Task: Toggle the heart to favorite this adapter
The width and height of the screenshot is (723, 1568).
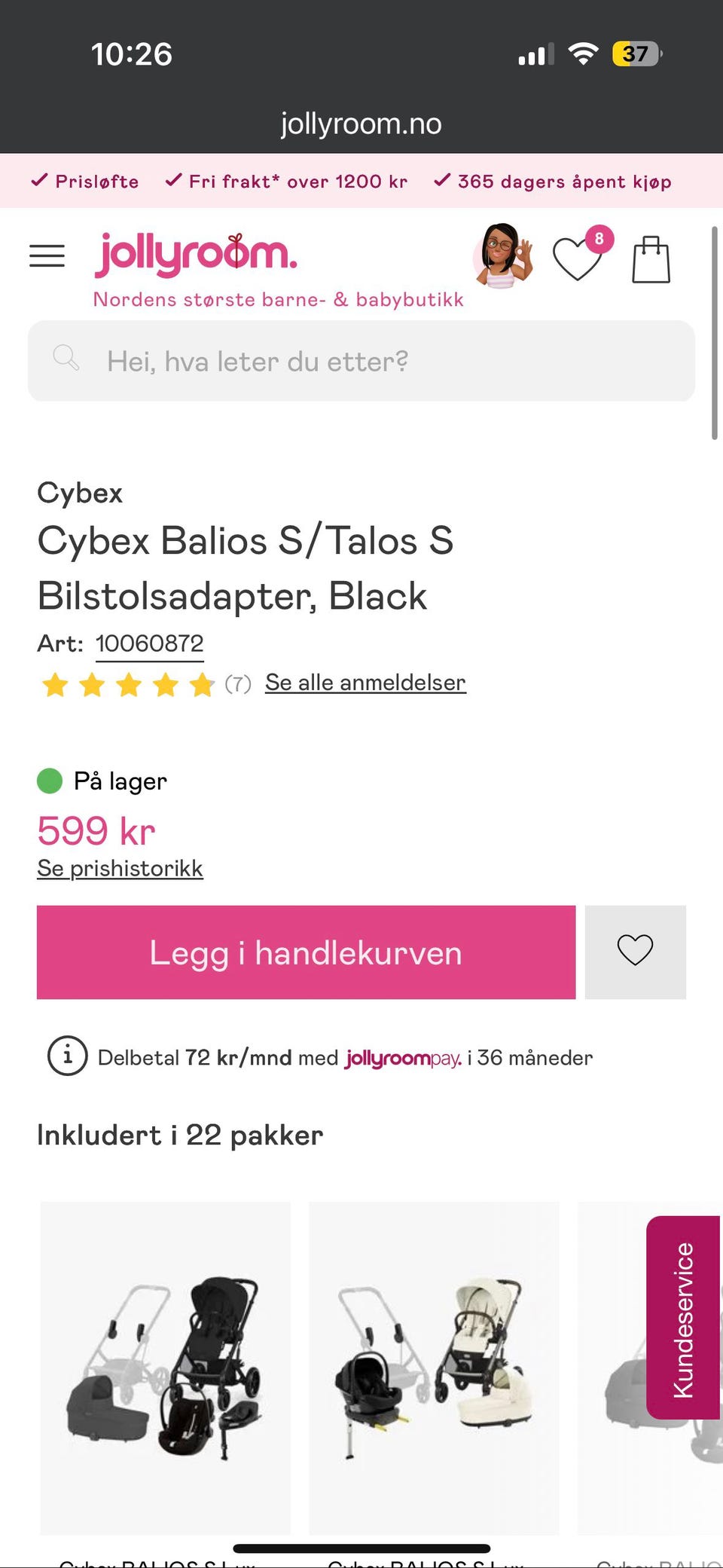Action: pos(635,952)
